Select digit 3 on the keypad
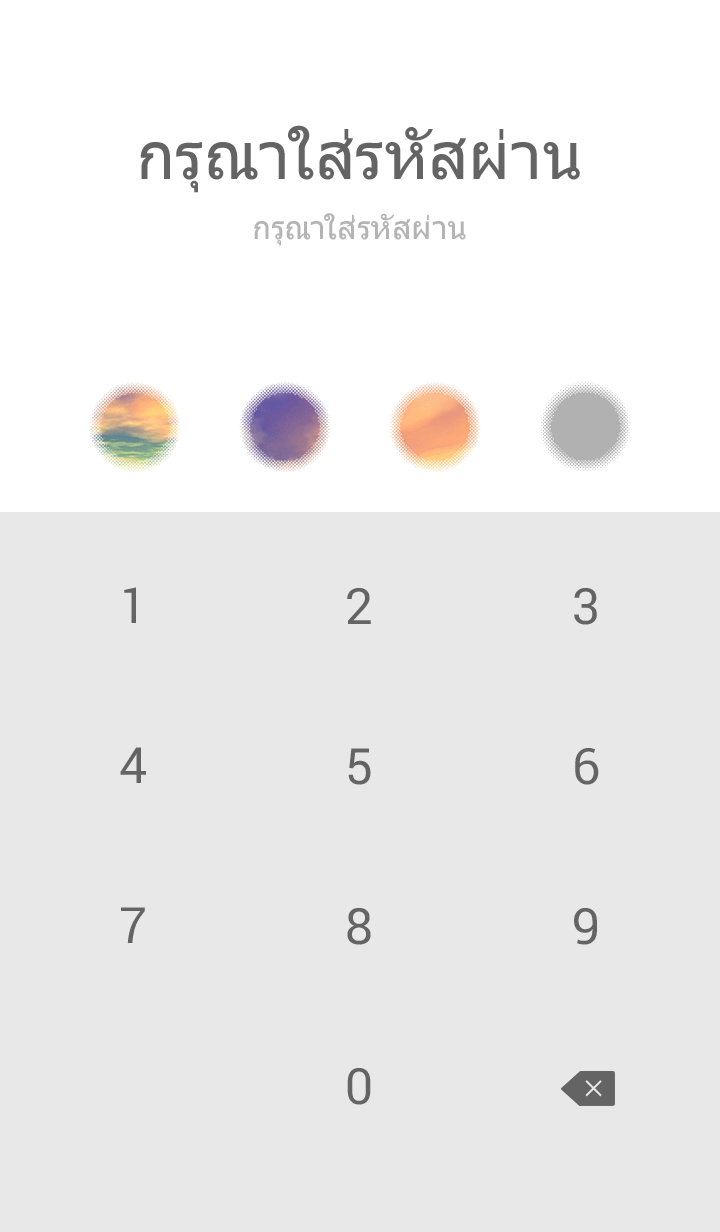720x1232 pixels. [585, 607]
